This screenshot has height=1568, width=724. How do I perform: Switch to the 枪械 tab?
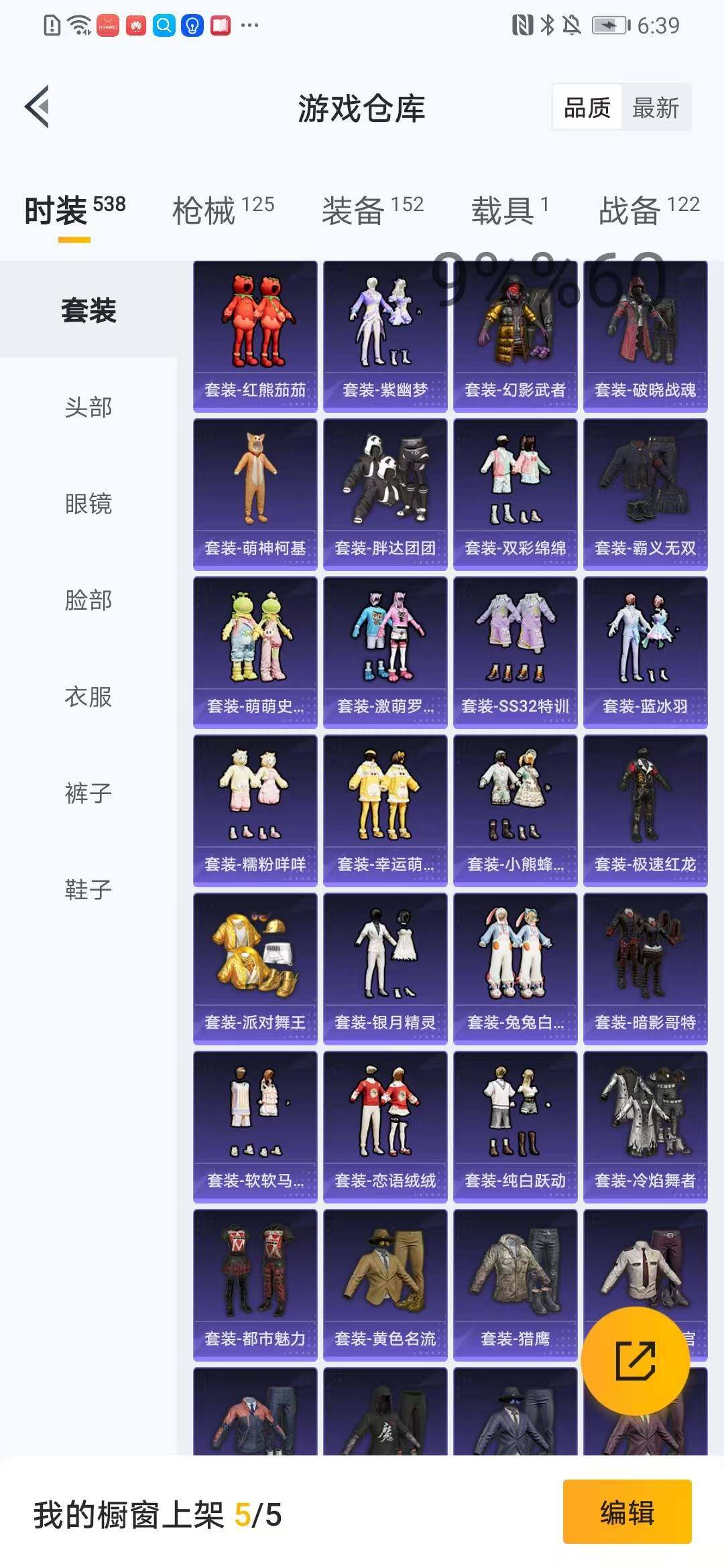coord(223,210)
